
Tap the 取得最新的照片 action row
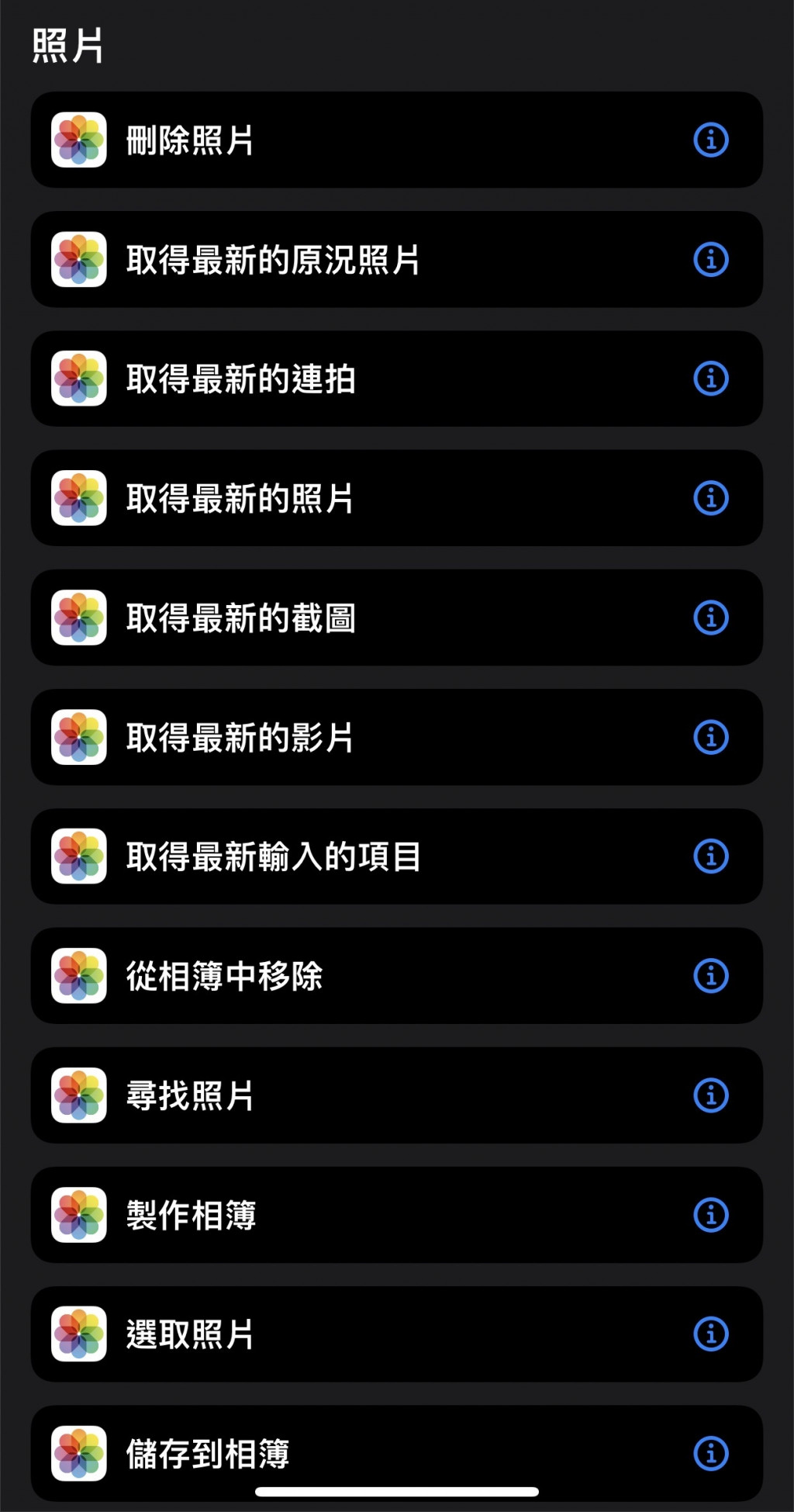coord(349,499)
